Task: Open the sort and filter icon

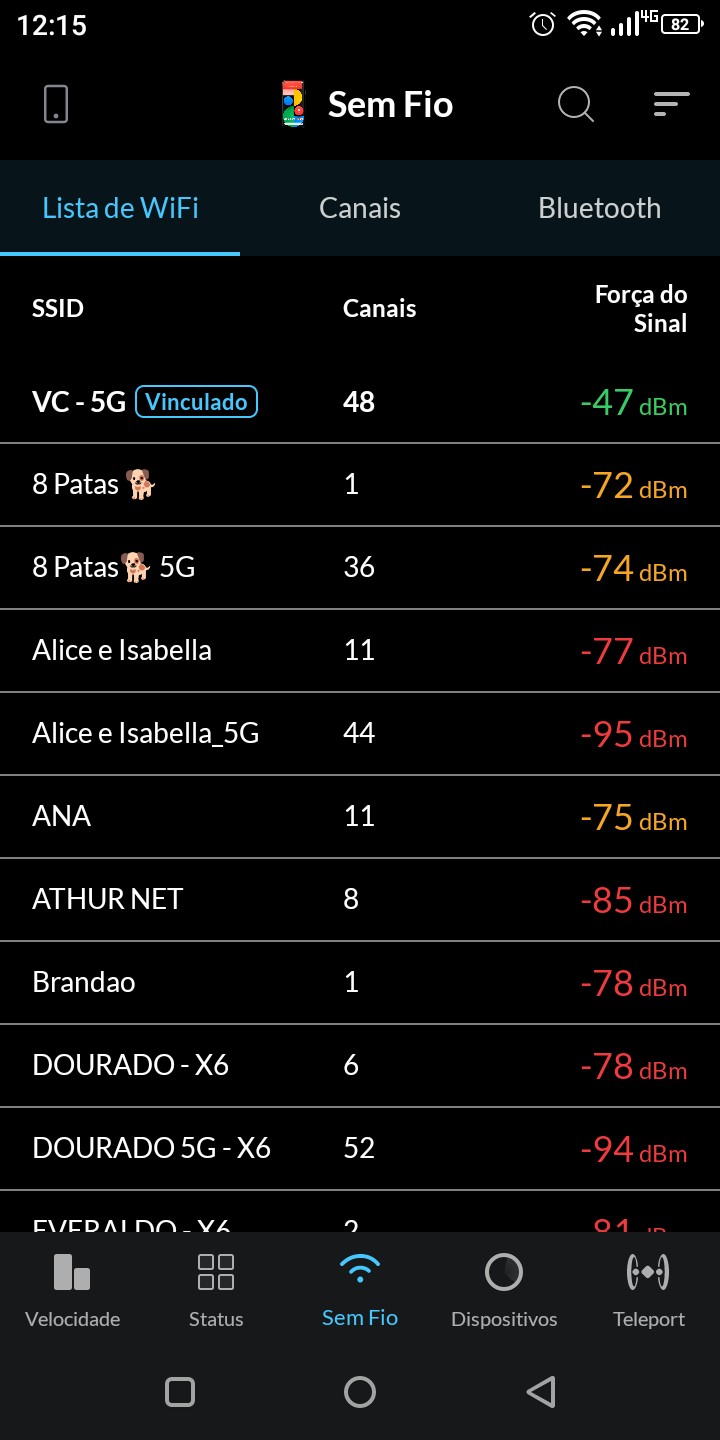Action: (671, 104)
